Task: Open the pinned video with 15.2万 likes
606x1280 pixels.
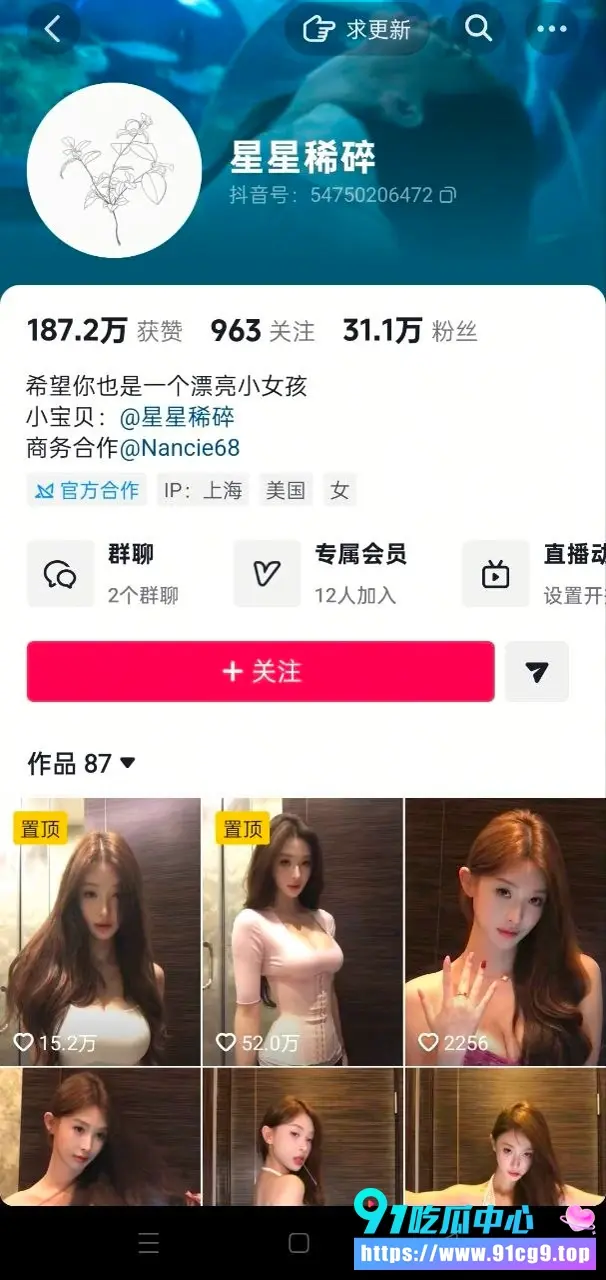Action: click(x=100, y=931)
